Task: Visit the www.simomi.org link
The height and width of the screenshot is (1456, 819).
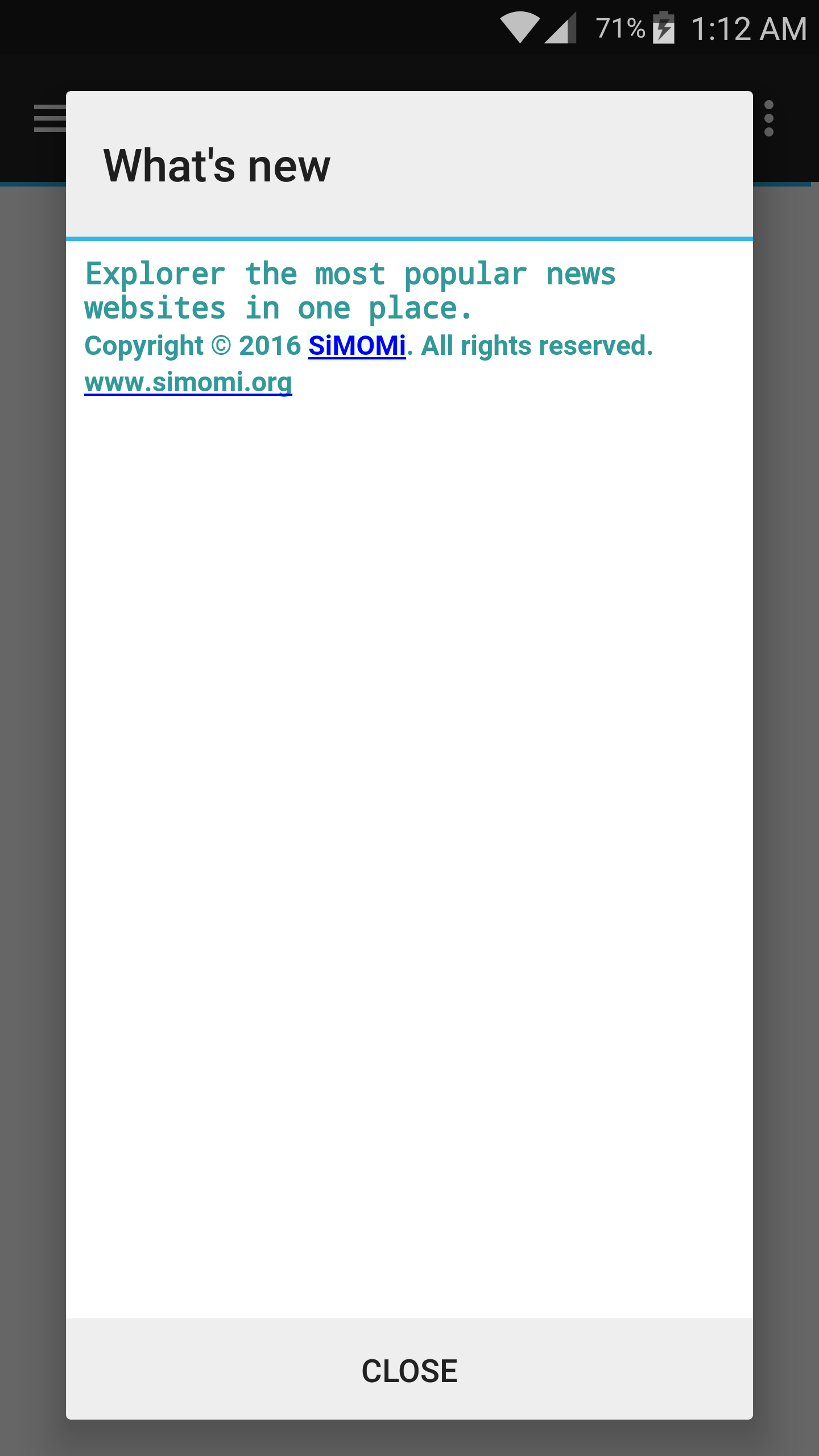Action: [x=188, y=382]
